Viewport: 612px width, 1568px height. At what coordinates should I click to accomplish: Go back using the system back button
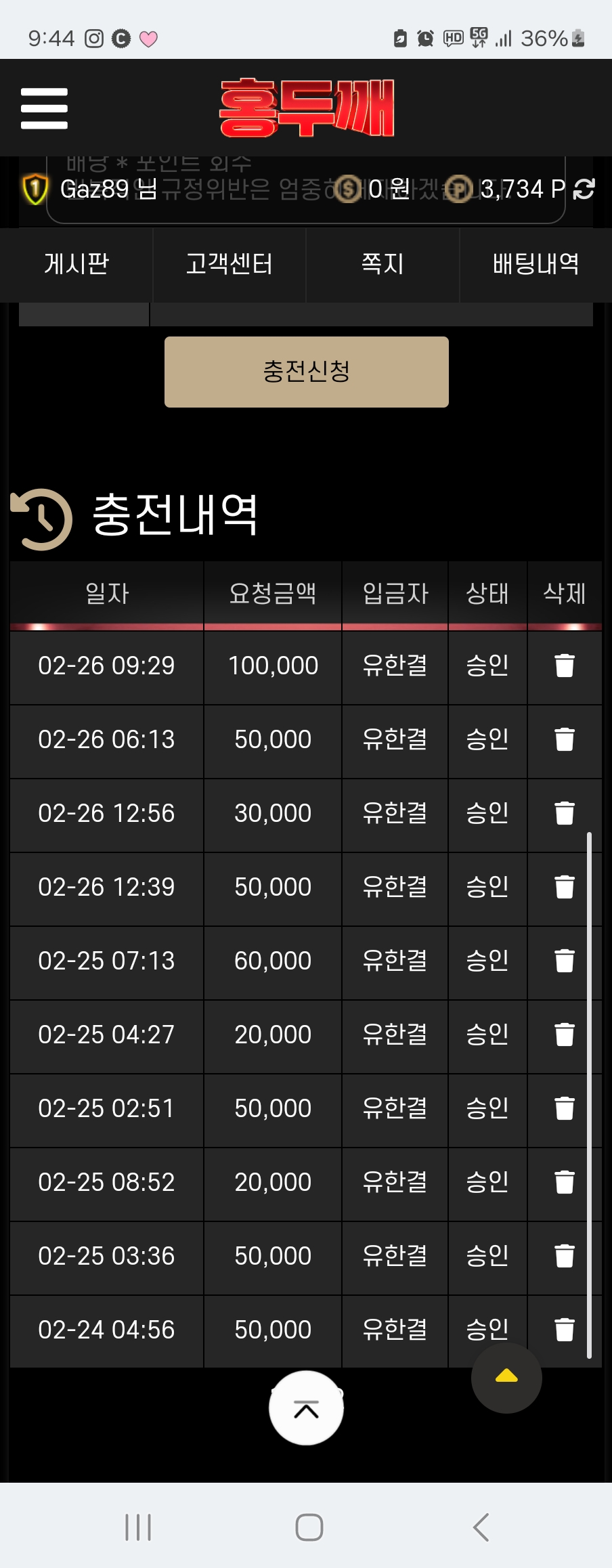point(481,1527)
